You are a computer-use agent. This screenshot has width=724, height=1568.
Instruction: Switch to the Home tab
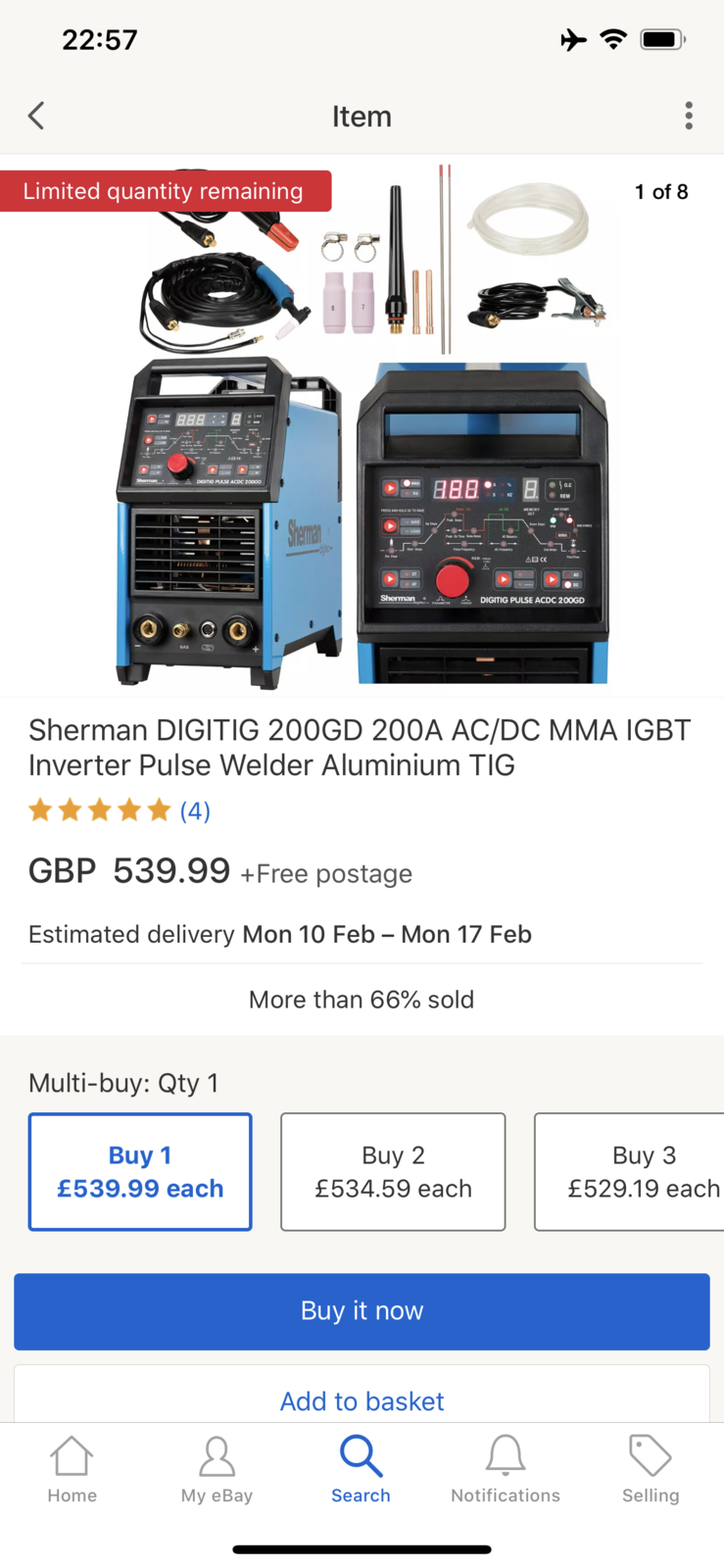tap(72, 1468)
